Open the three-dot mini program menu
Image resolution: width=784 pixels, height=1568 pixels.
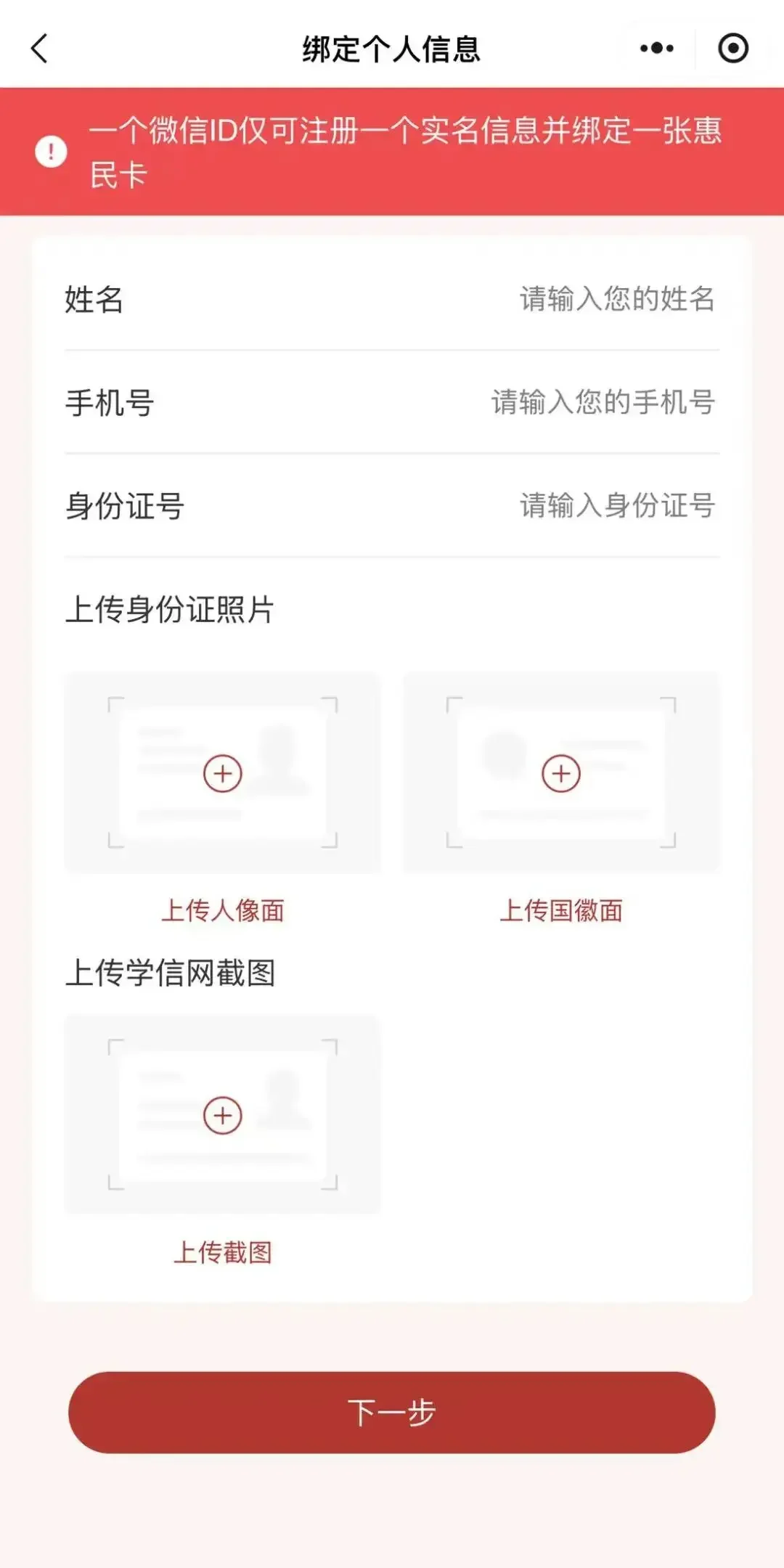(x=657, y=49)
